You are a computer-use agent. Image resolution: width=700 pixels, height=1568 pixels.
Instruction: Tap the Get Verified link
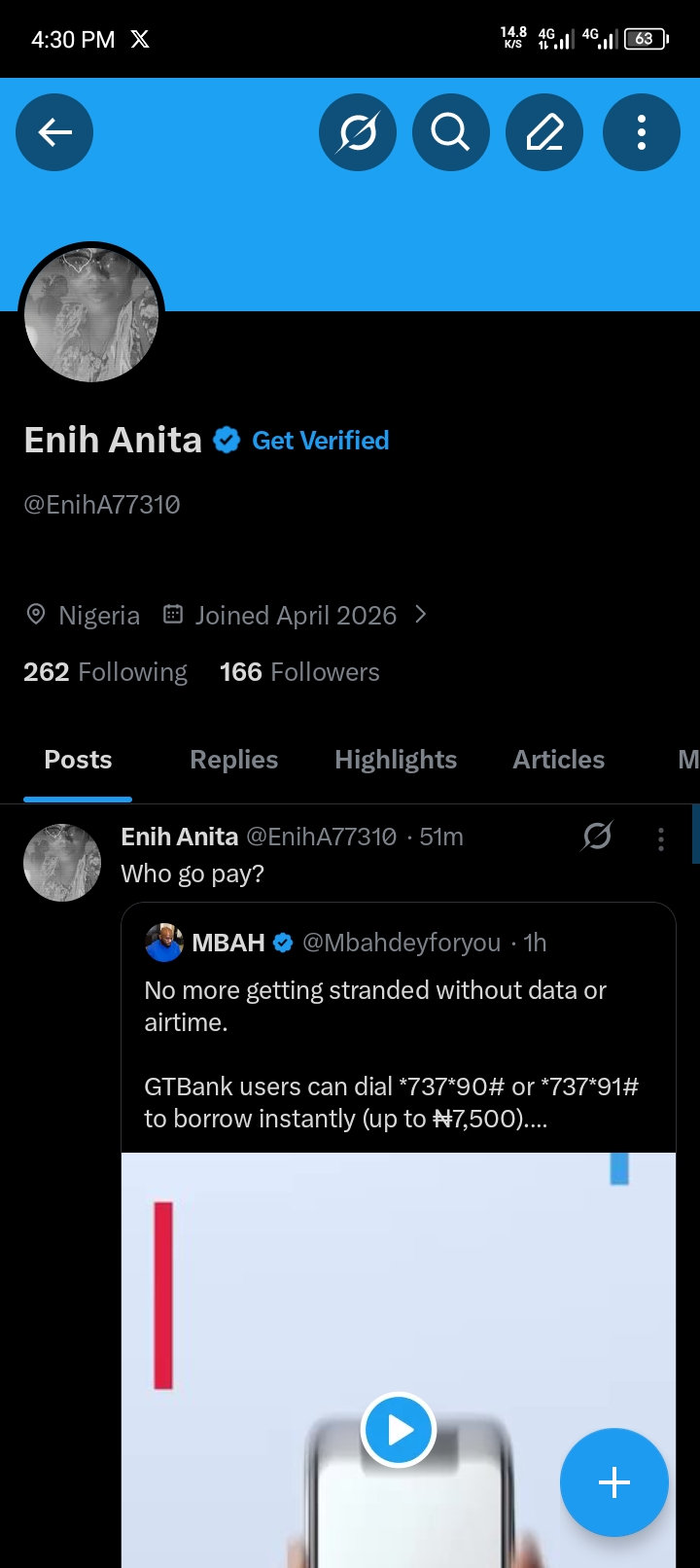coord(320,441)
